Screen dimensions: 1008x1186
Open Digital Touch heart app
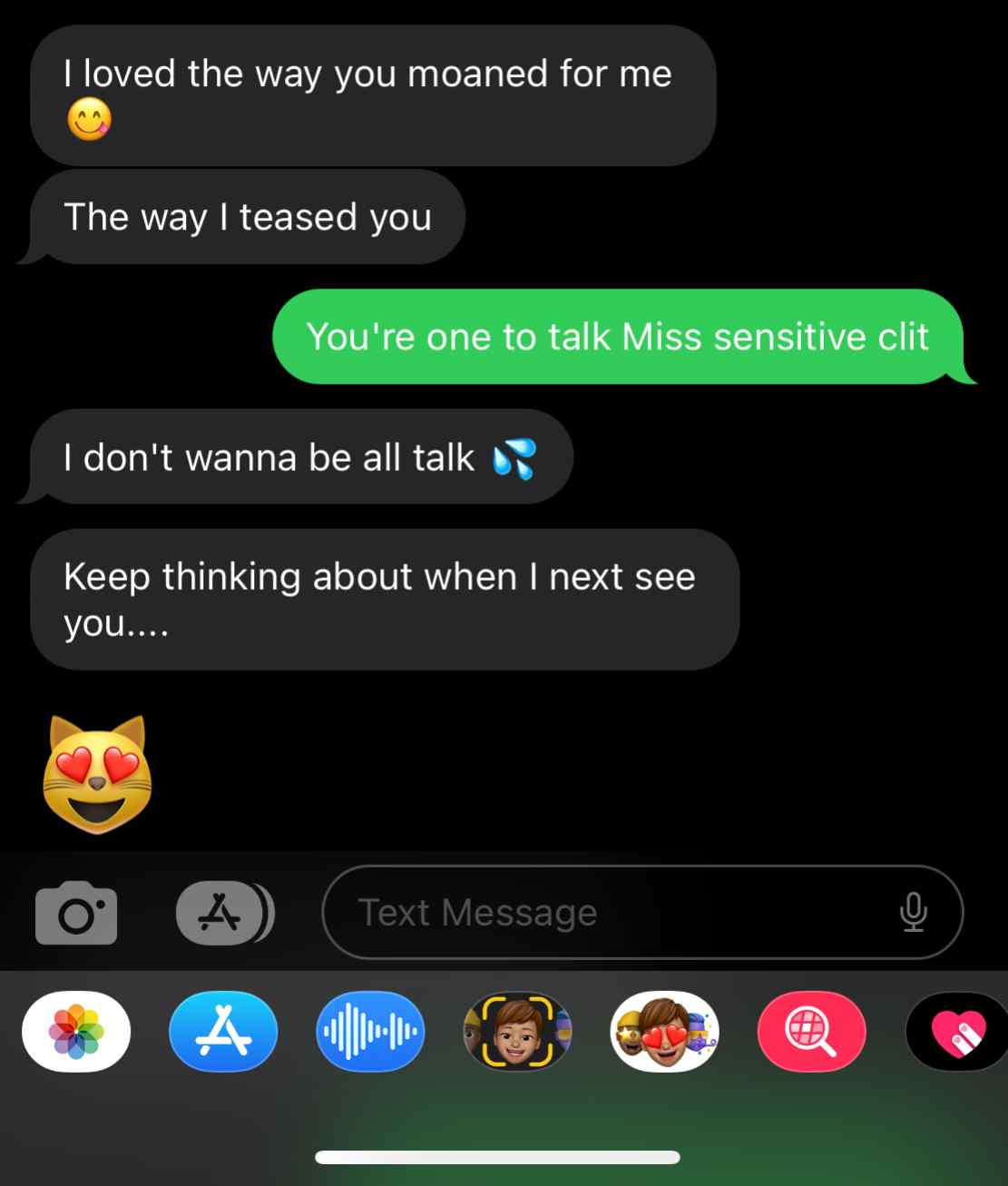pos(958,1032)
